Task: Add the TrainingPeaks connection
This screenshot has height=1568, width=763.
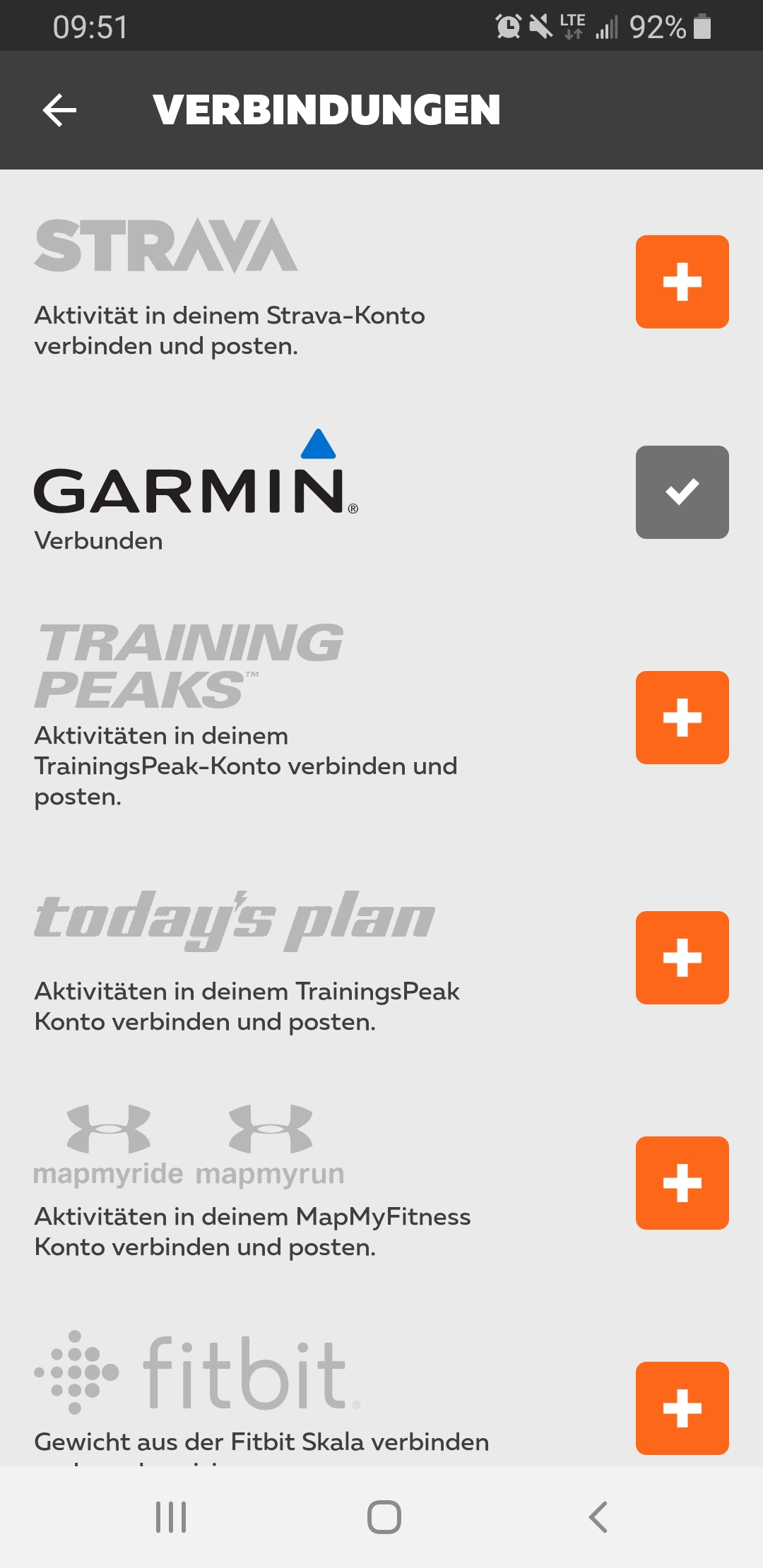Action: (x=682, y=718)
